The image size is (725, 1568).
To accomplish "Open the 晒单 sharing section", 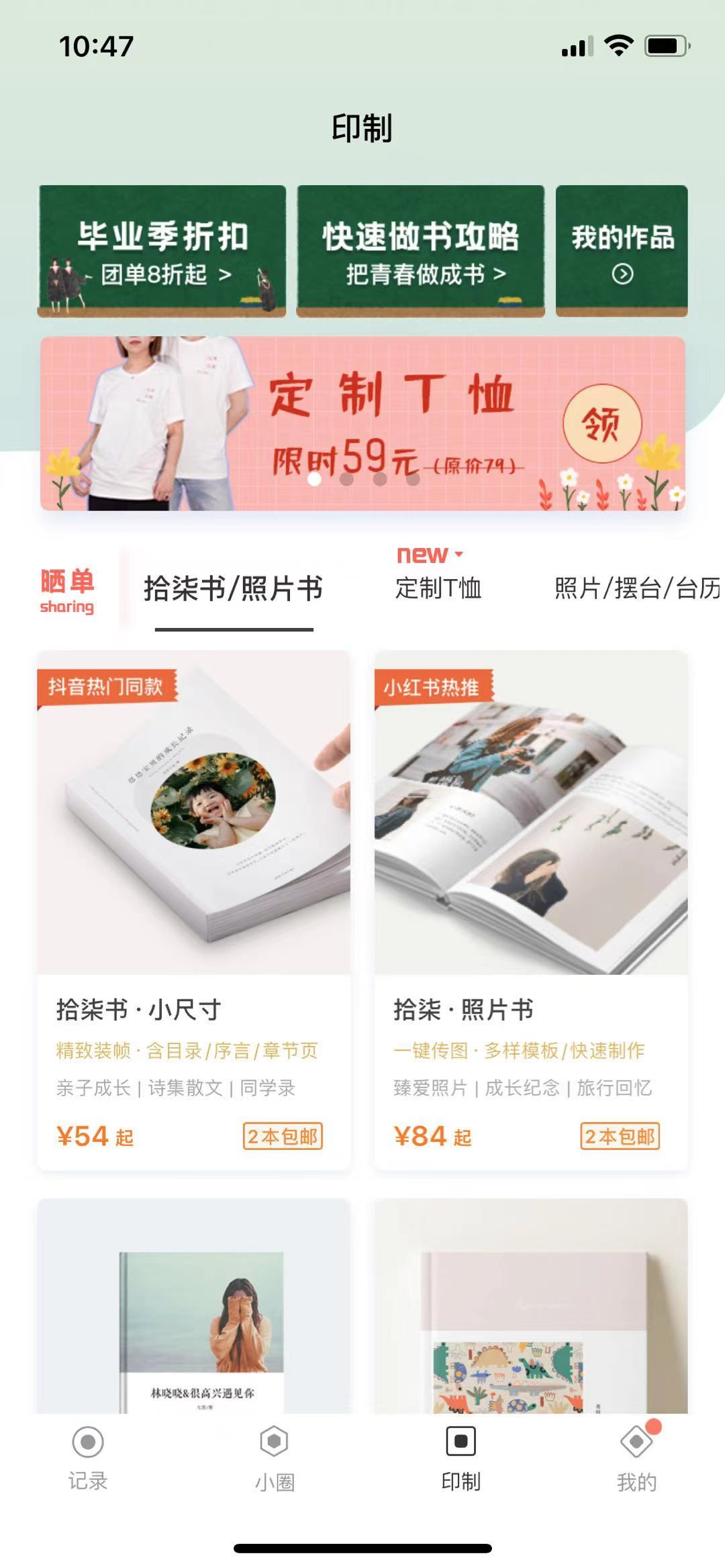I will coord(67,590).
